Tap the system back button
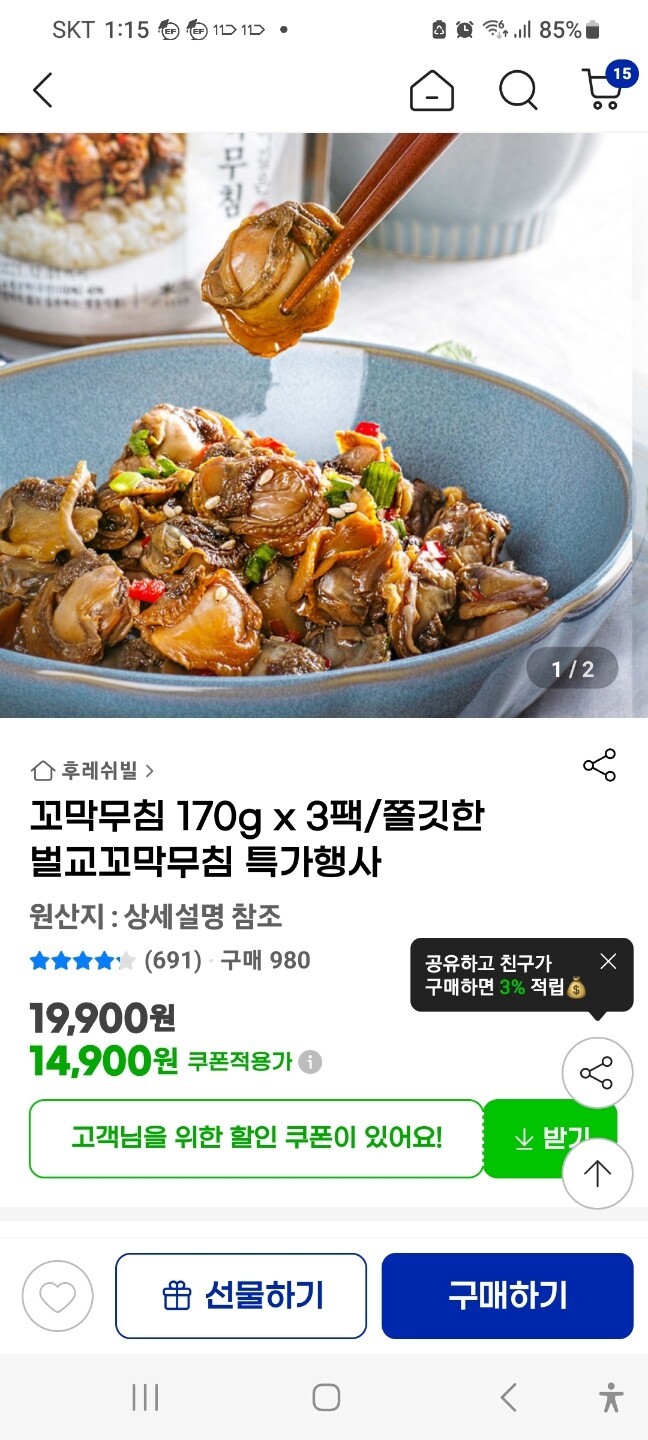 pos(508,1397)
